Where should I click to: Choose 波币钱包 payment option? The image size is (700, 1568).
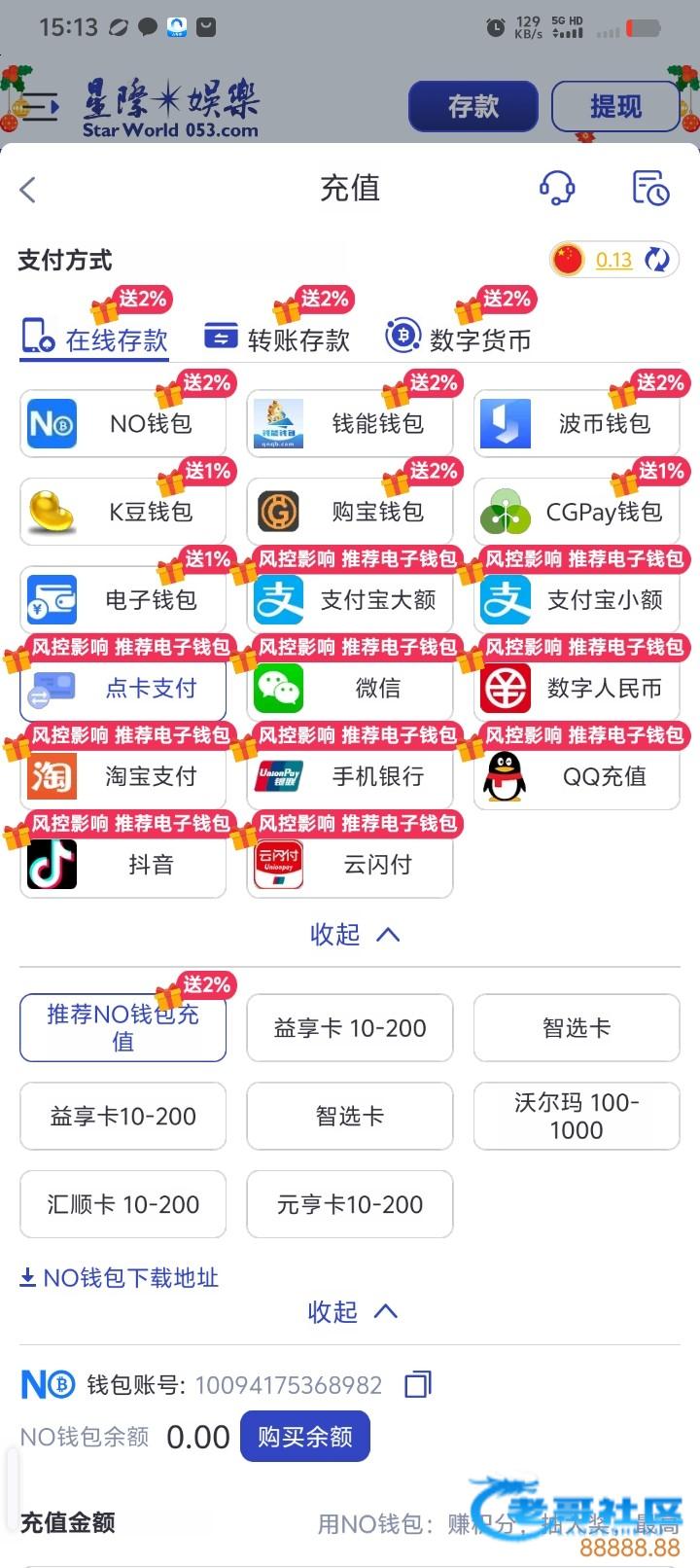point(577,424)
